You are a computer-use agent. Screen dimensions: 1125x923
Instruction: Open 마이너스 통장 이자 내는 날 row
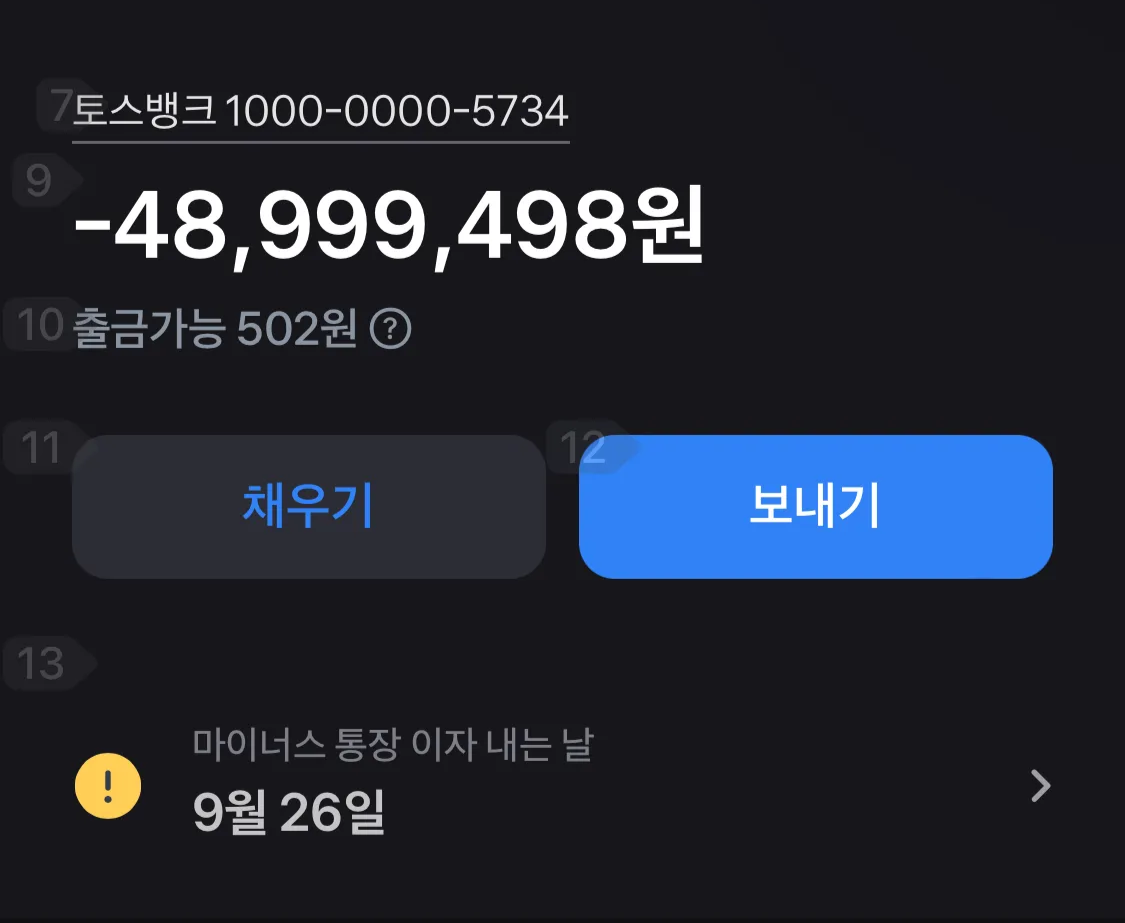pyautogui.click(x=562, y=787)
